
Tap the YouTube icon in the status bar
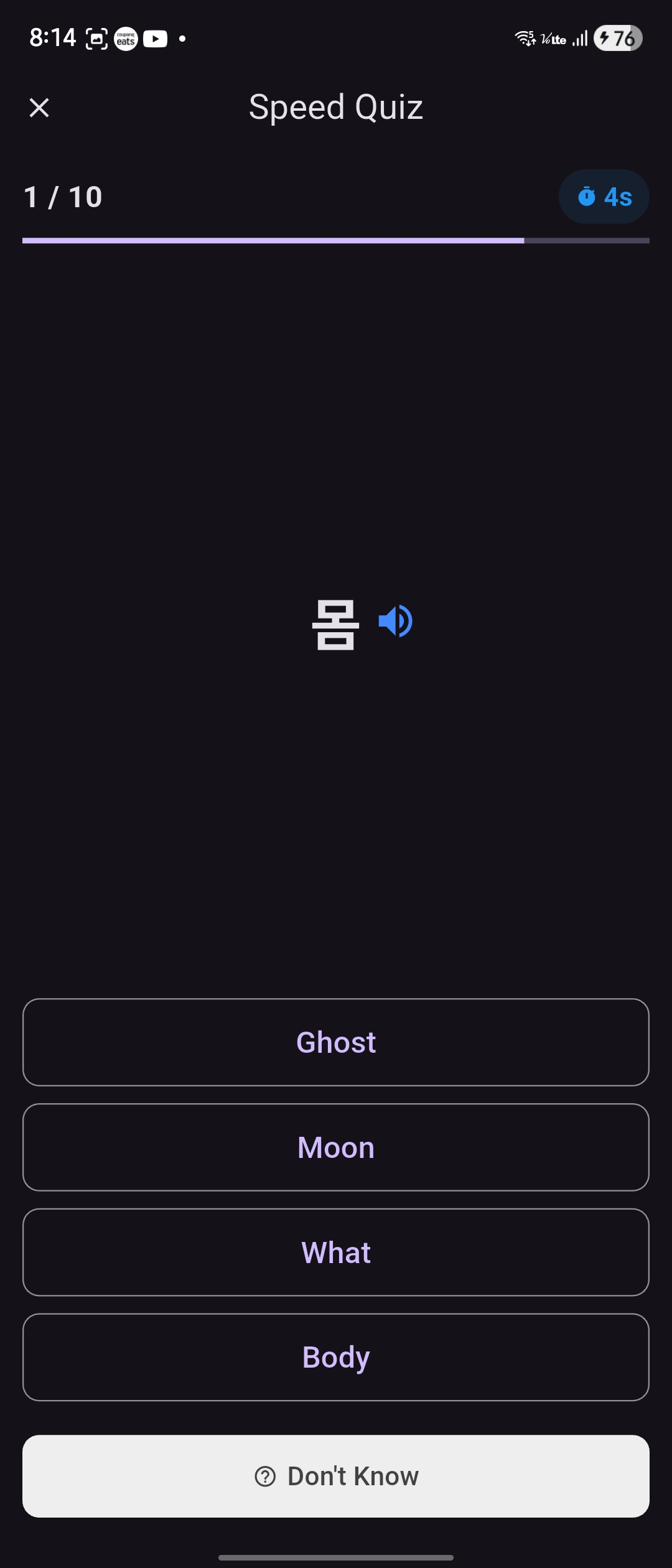[x=155, y=38]
